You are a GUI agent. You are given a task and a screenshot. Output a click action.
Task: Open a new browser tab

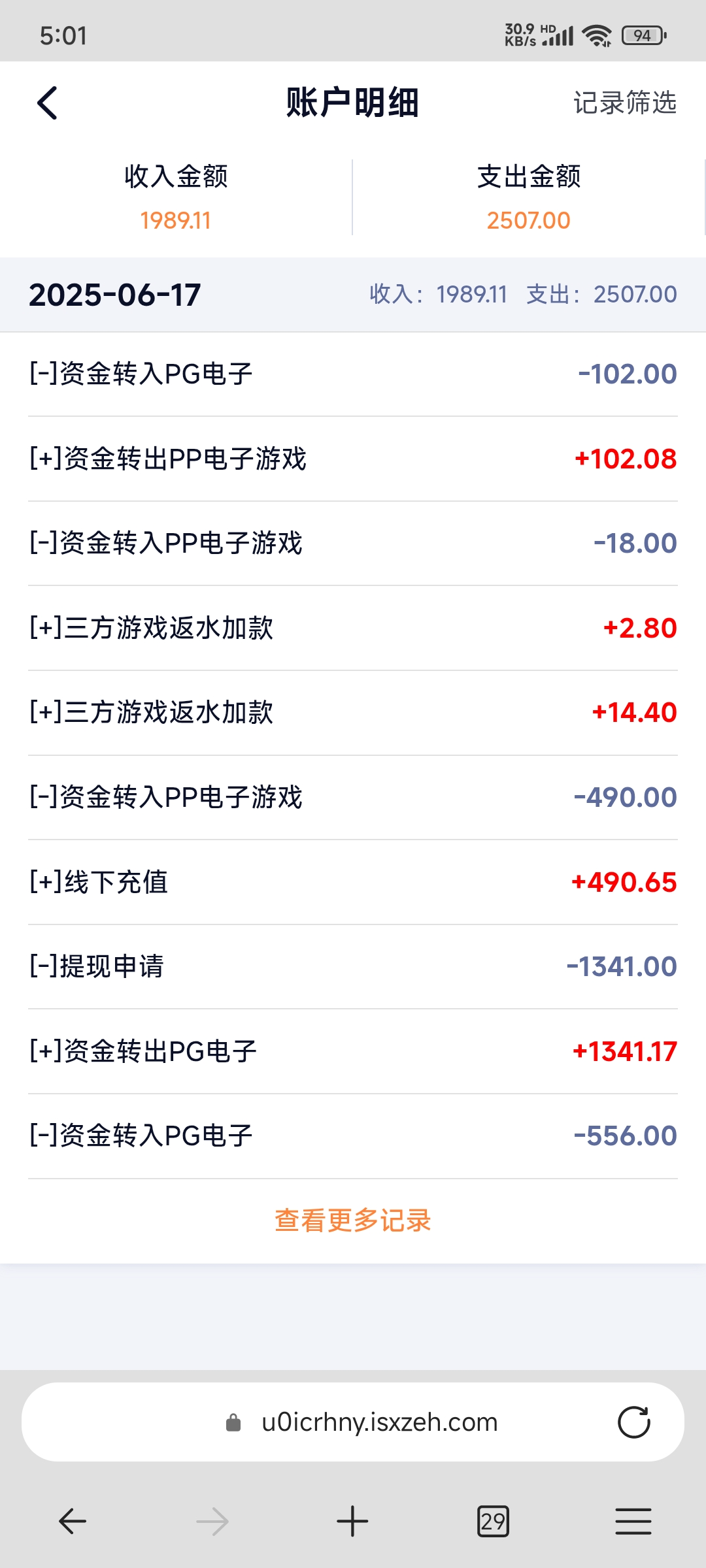click(x=352, y=1521)
